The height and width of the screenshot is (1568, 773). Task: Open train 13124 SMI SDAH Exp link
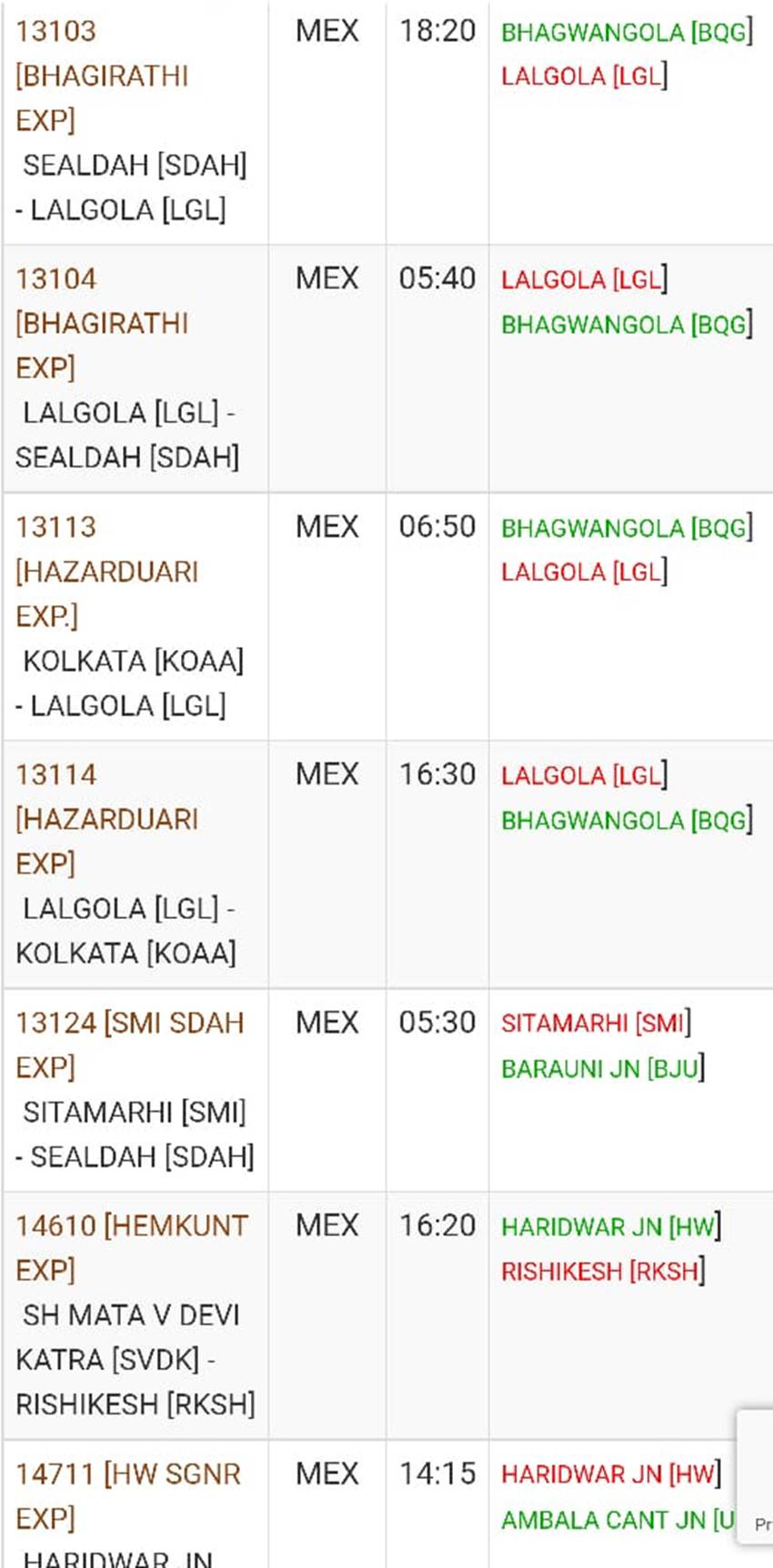130,1044
